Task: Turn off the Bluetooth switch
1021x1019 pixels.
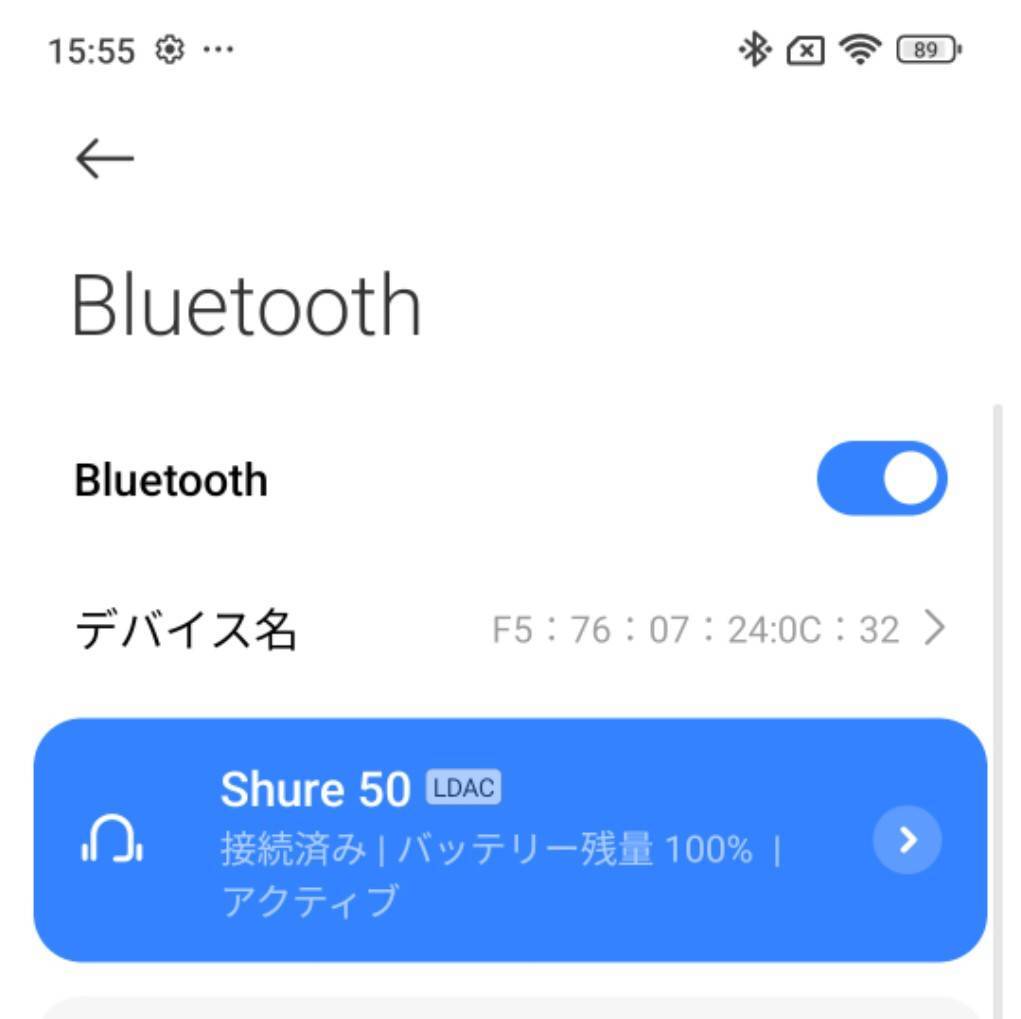Action: (x=881, y=479)
